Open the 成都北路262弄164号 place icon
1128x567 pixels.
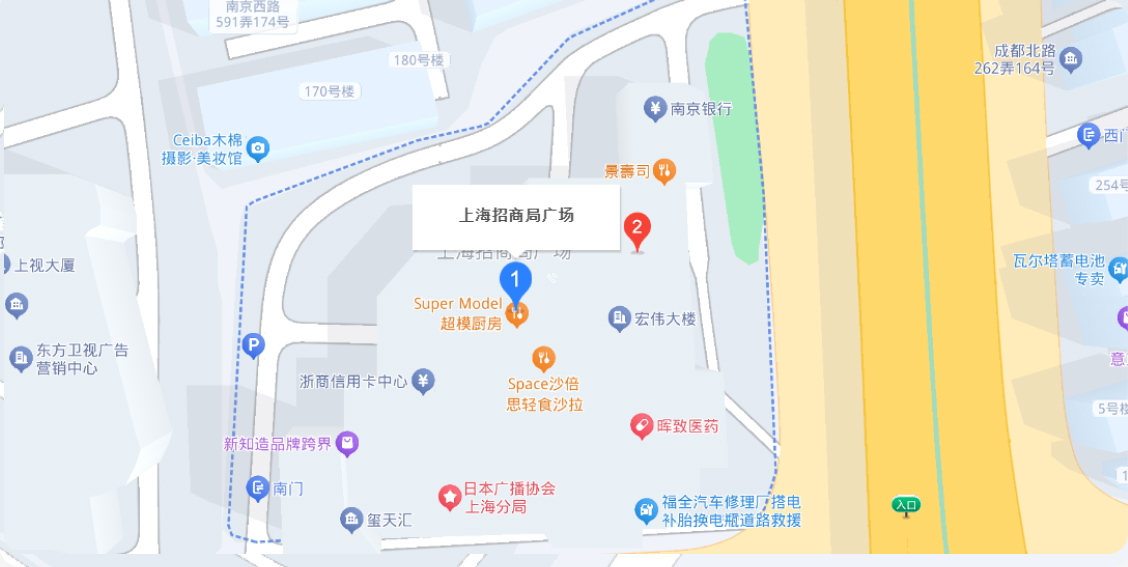point(1071,60)
